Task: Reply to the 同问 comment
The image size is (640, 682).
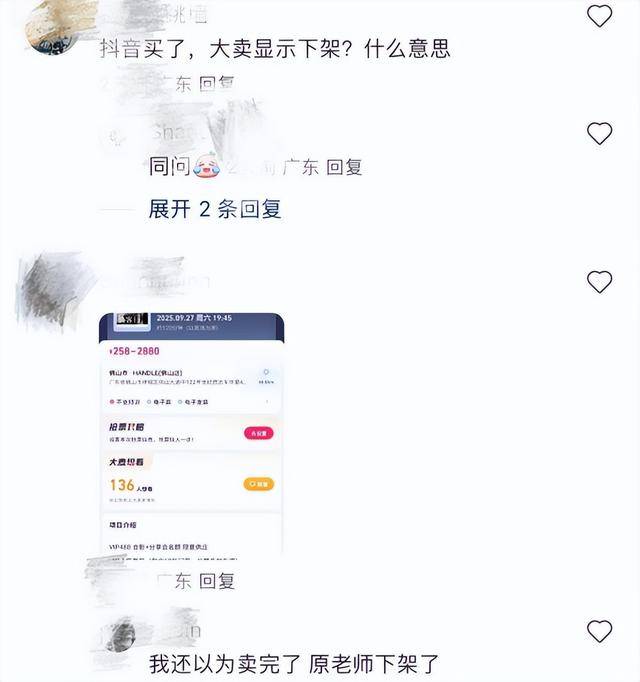Action: (344, 167)
